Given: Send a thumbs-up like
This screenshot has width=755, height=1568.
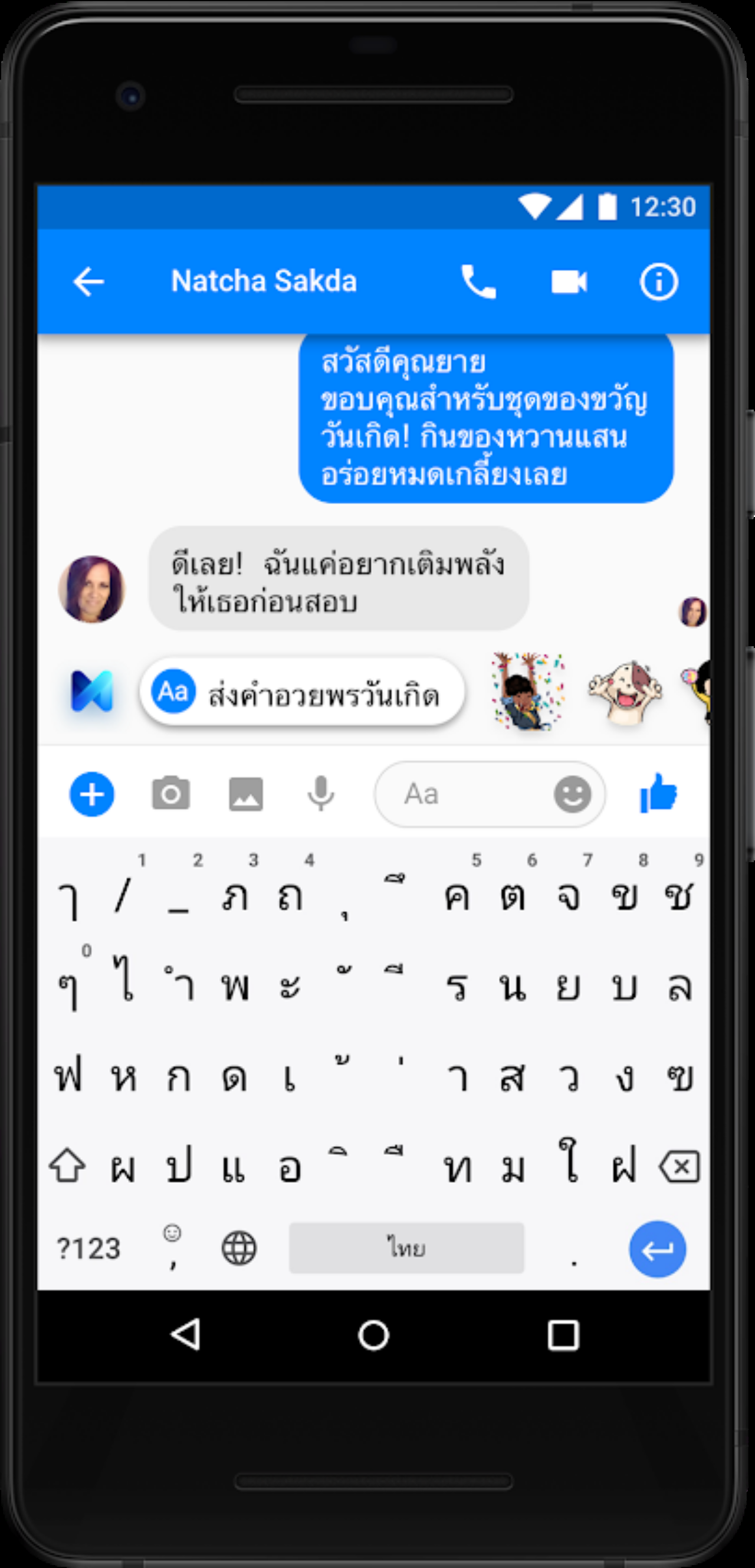Looking at the screenshot, I should (x=658, y=793).
